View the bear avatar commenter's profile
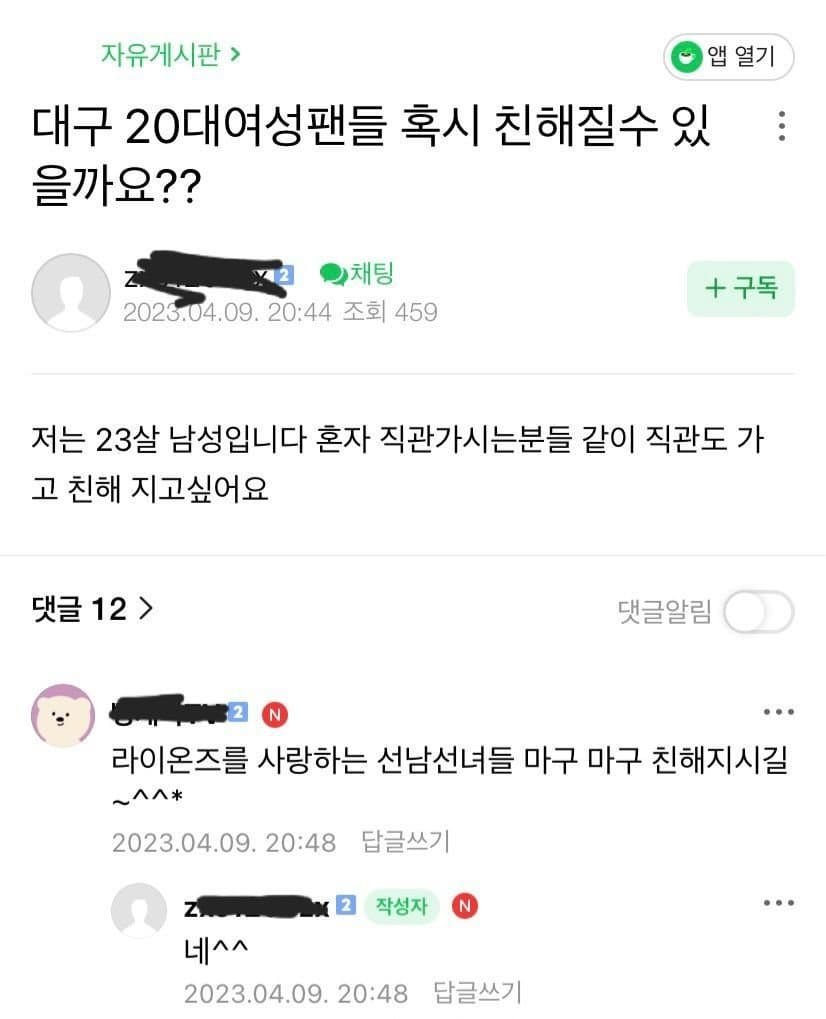The image size is (826, 1019). point(64,716)
